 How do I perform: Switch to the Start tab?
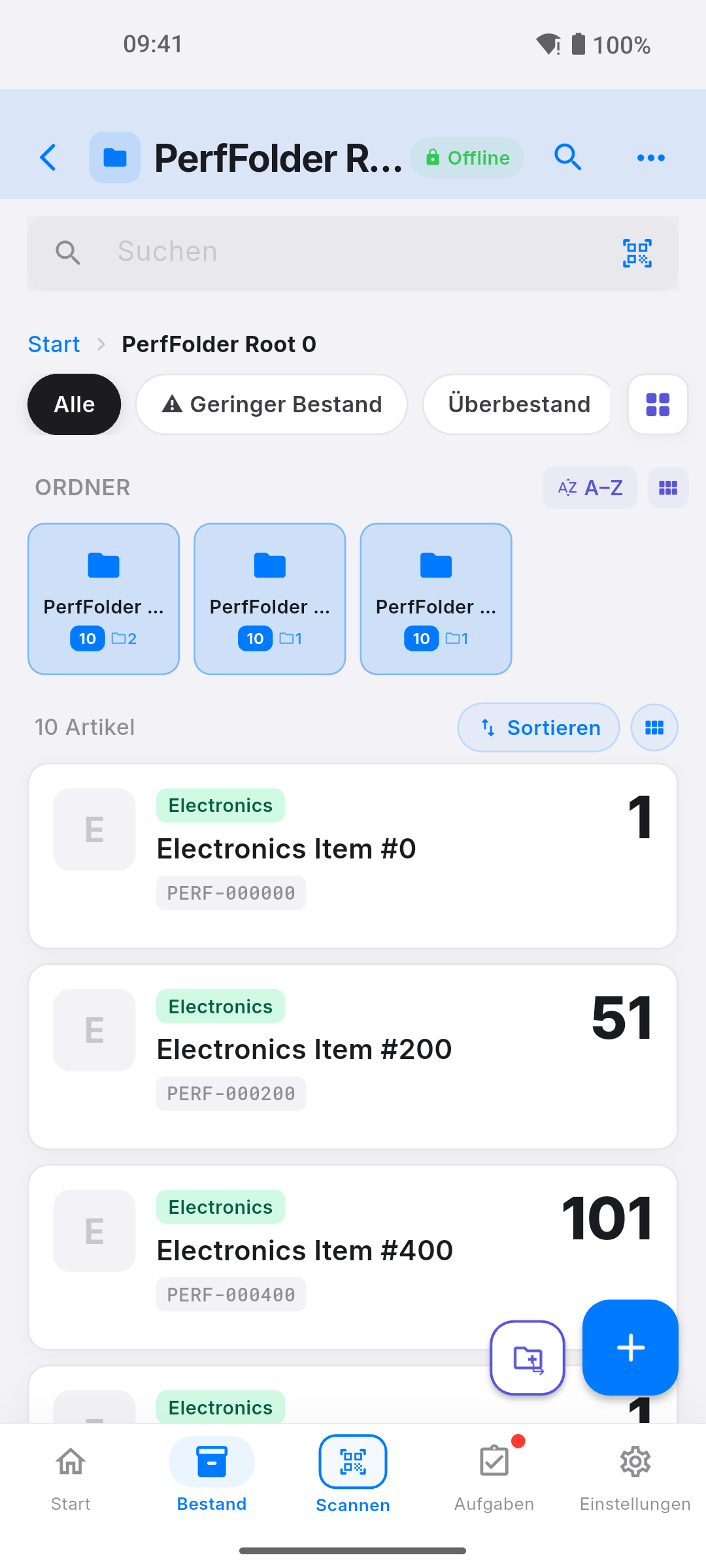coord(71,1476)
